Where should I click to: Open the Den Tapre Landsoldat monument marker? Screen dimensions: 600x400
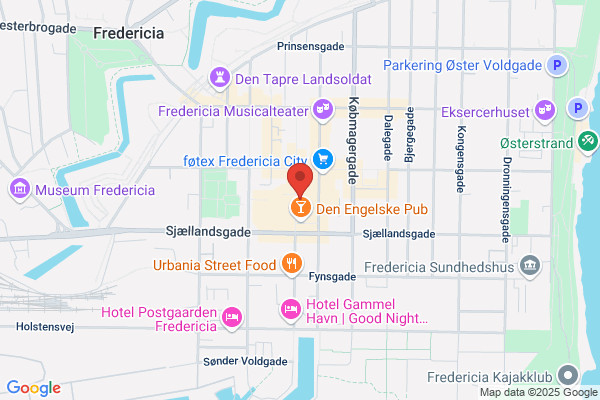(x=220, y=78)
